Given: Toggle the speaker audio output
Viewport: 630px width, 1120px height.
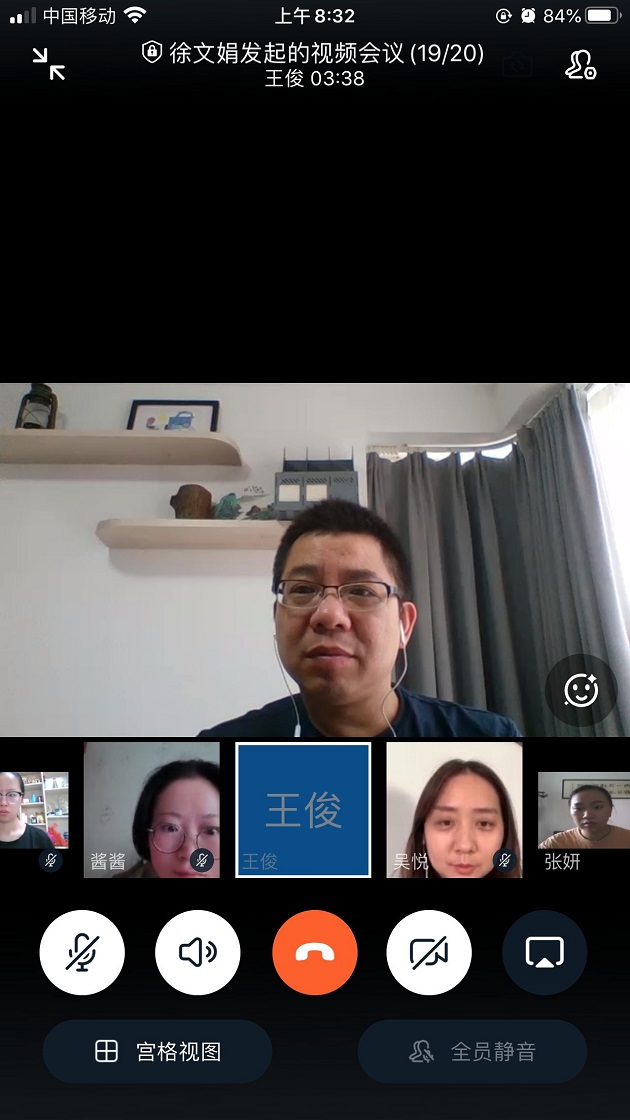Looking at the screenshot, I should tap(197, 952).
